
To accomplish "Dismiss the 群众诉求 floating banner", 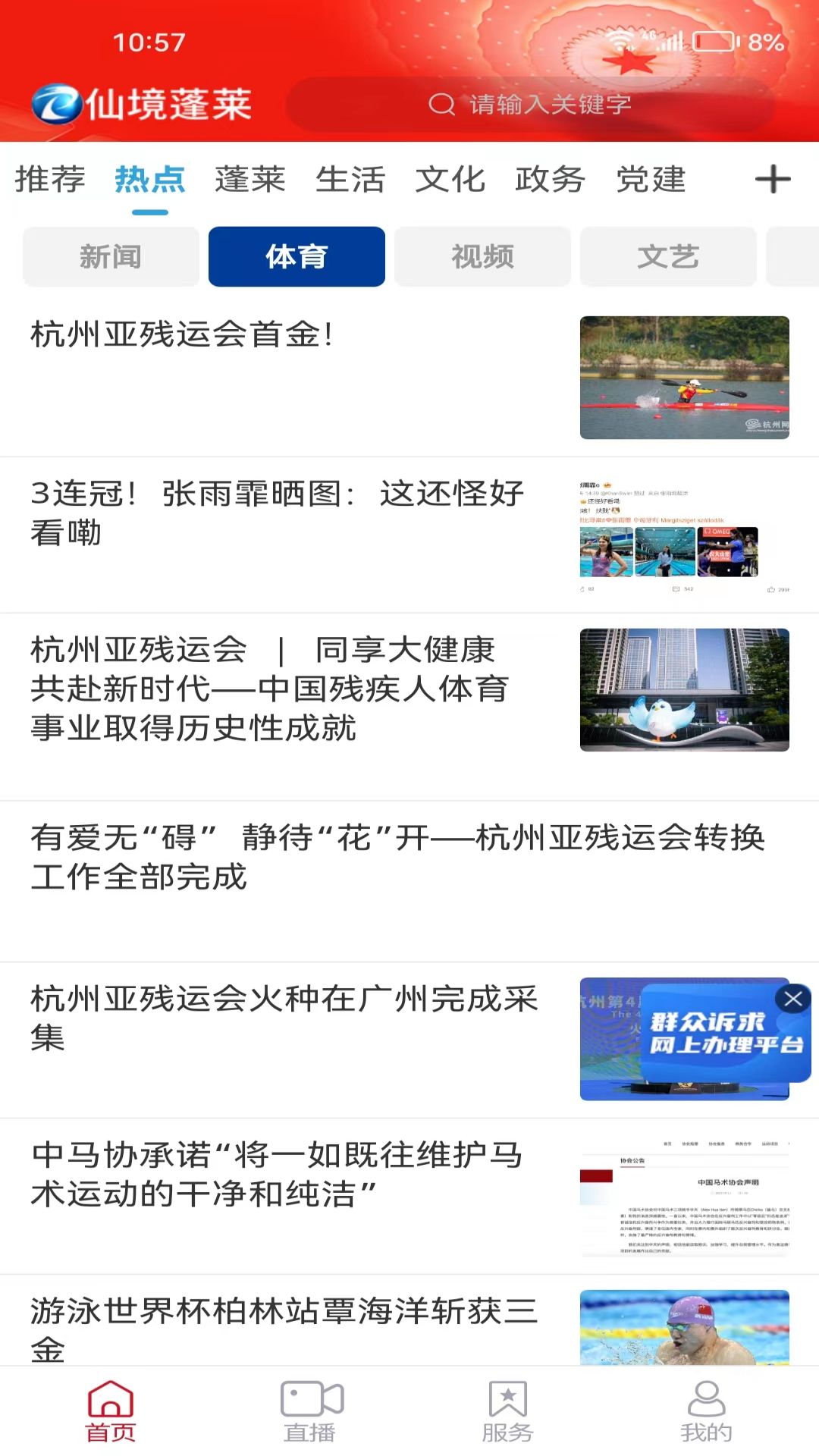I will 793,999.
